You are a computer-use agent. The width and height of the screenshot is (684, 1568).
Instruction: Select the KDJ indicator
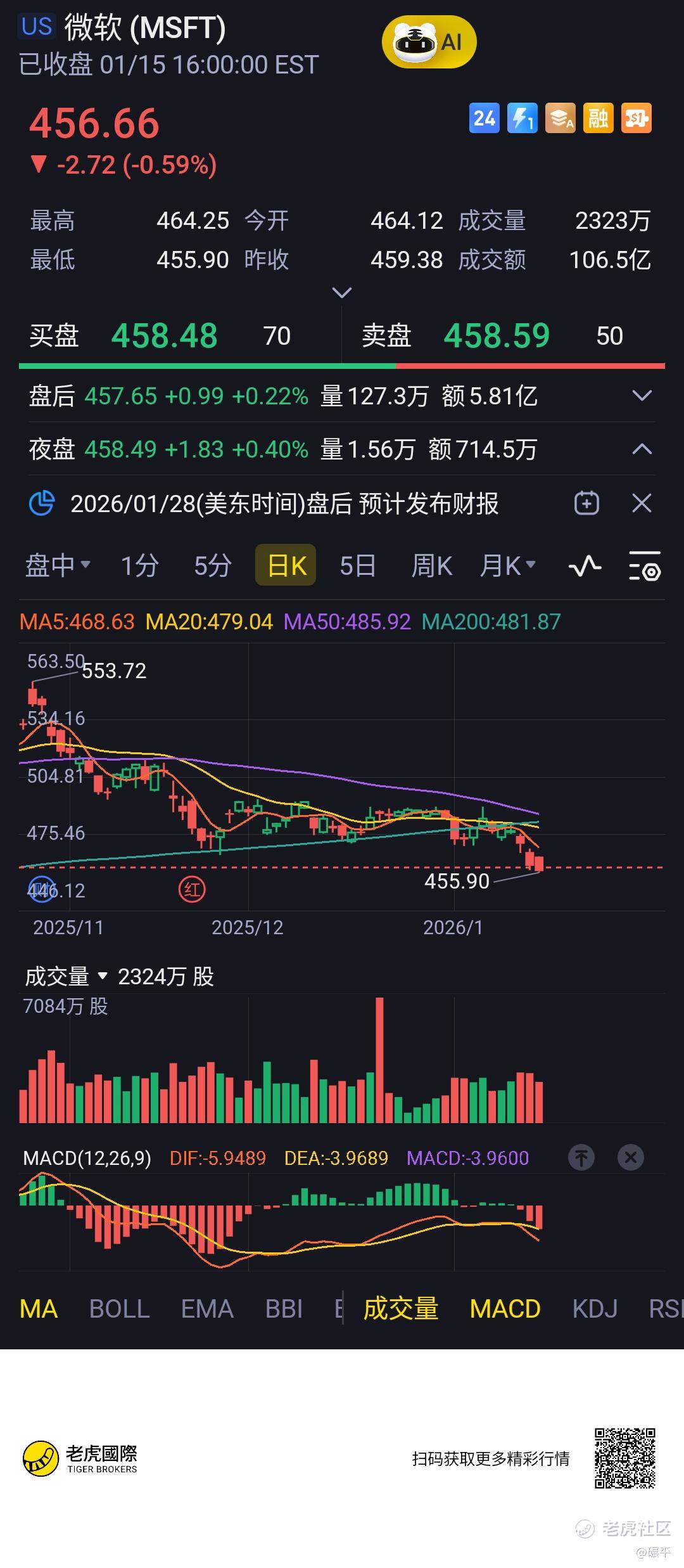pyautogui.click(x=595, y=1309)
